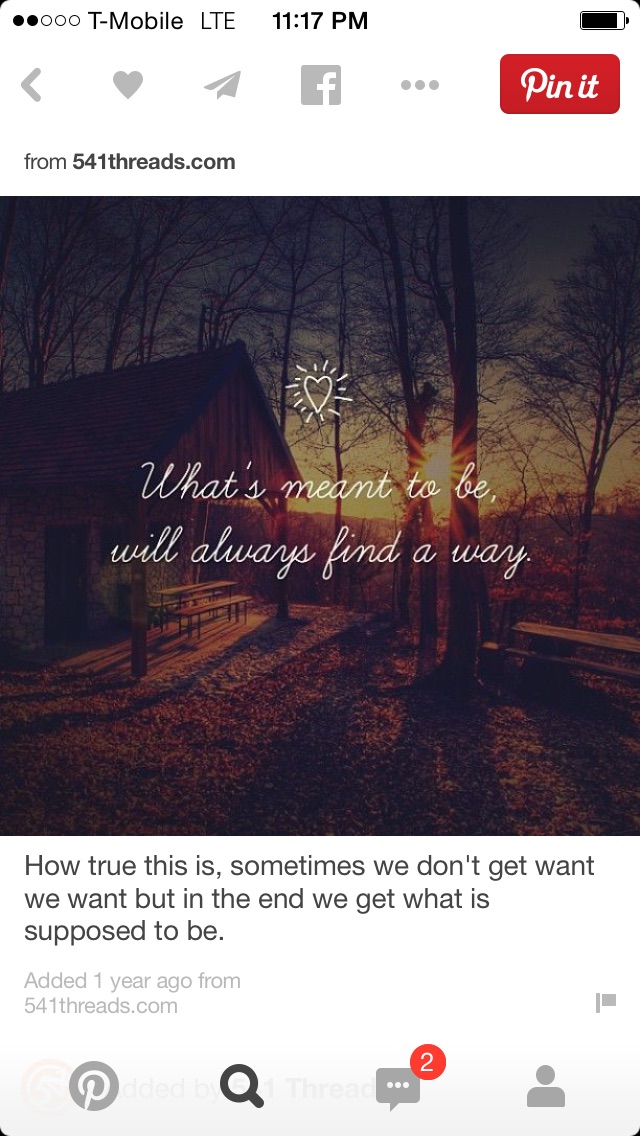640x1136 pixels.
Task: Report this pin with the flag icon
Action: 605,1002
